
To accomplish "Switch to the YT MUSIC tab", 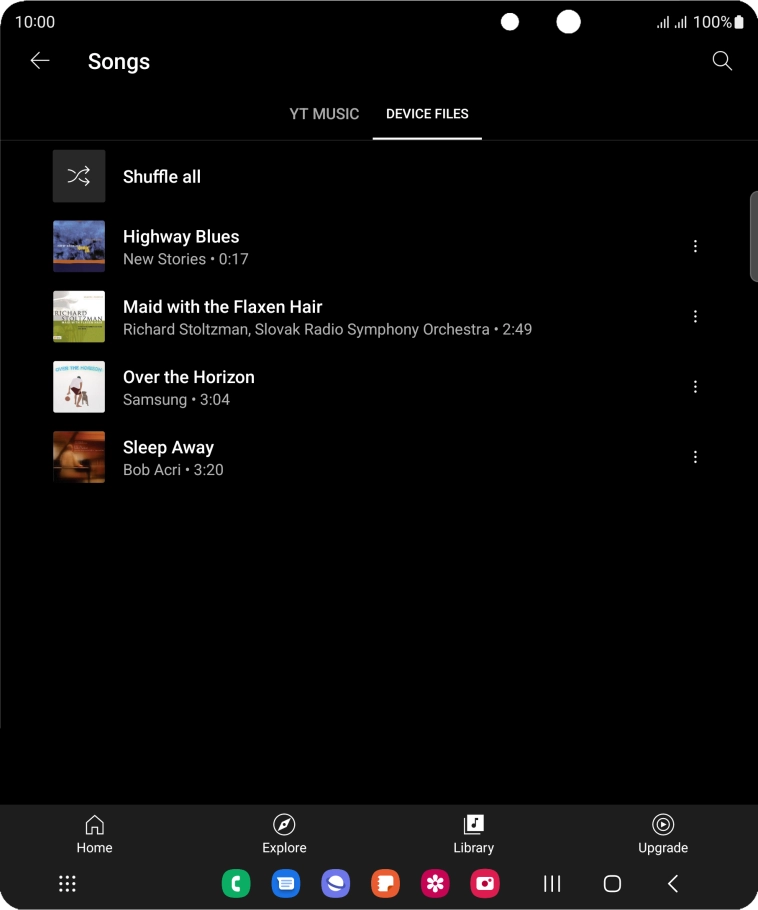I will tap(324, 114).
